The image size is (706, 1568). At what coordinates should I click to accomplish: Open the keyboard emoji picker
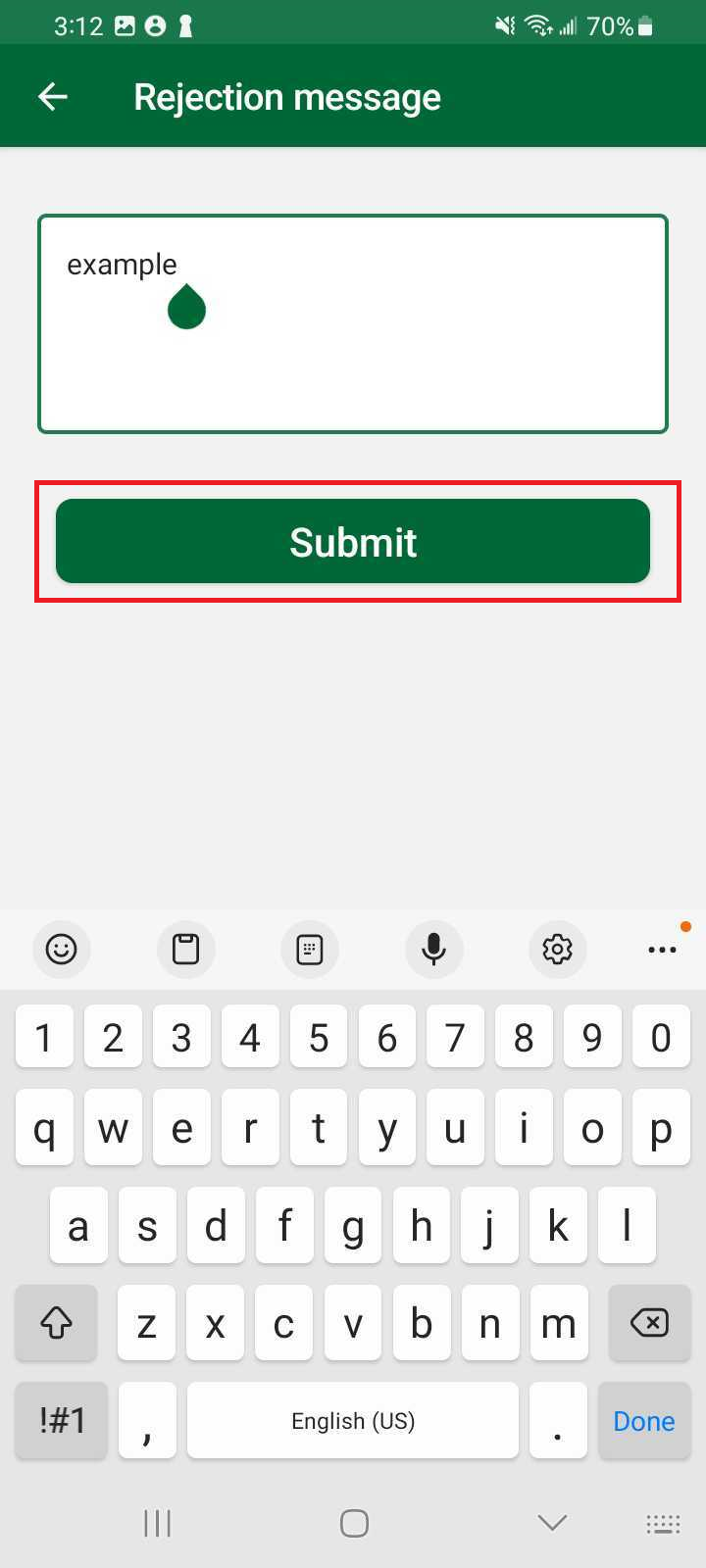pos(61,949)
